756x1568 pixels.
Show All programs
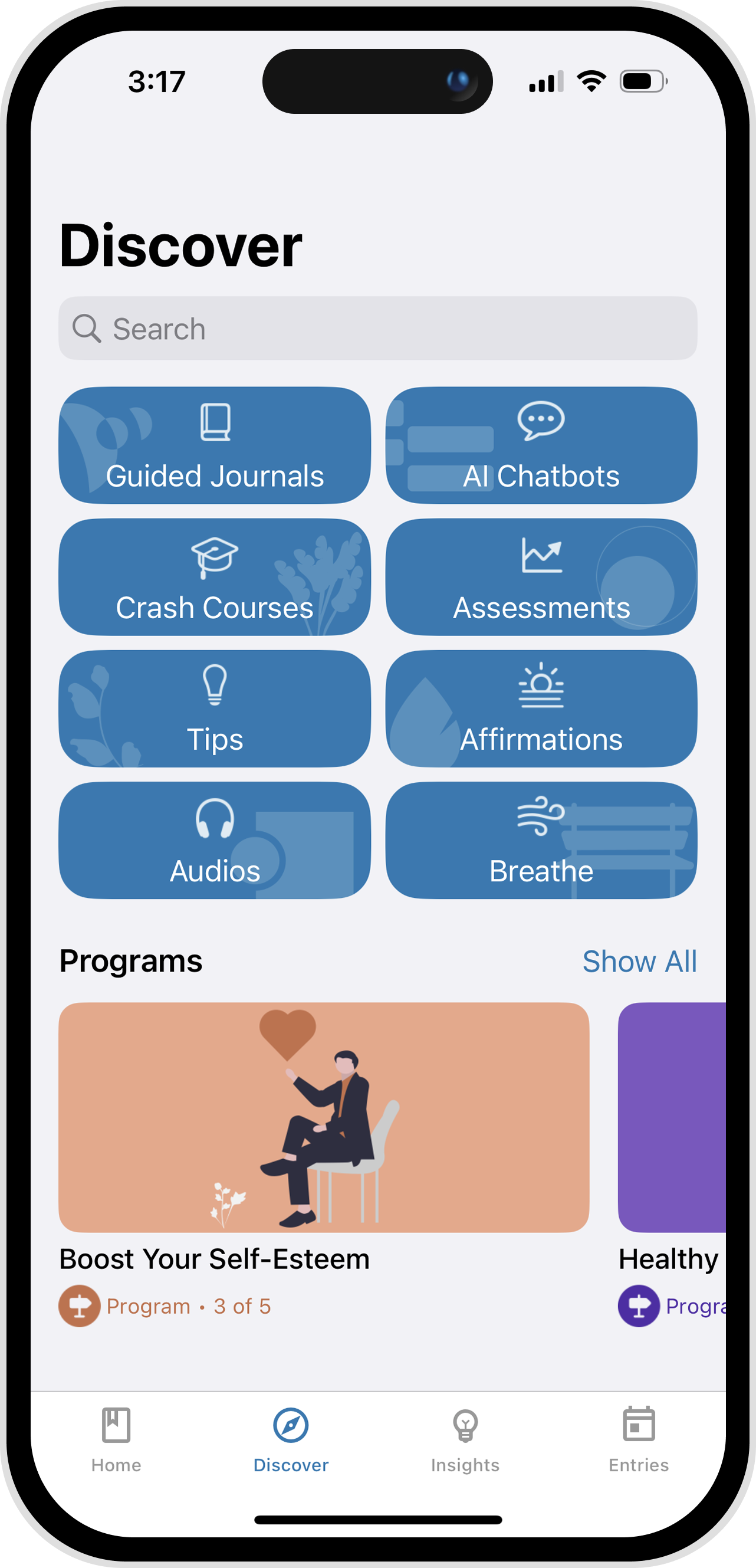point(639,962)
